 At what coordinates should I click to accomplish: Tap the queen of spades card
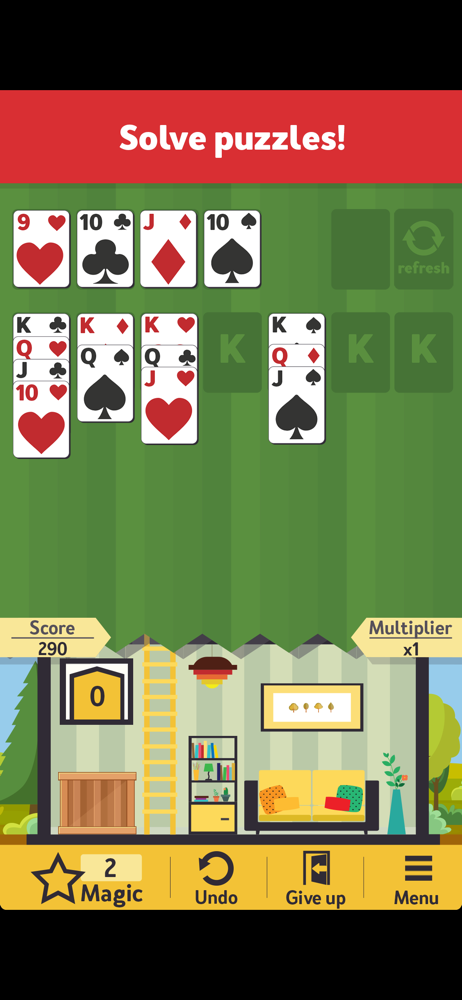pyautogui.click(x=105, y=384)
